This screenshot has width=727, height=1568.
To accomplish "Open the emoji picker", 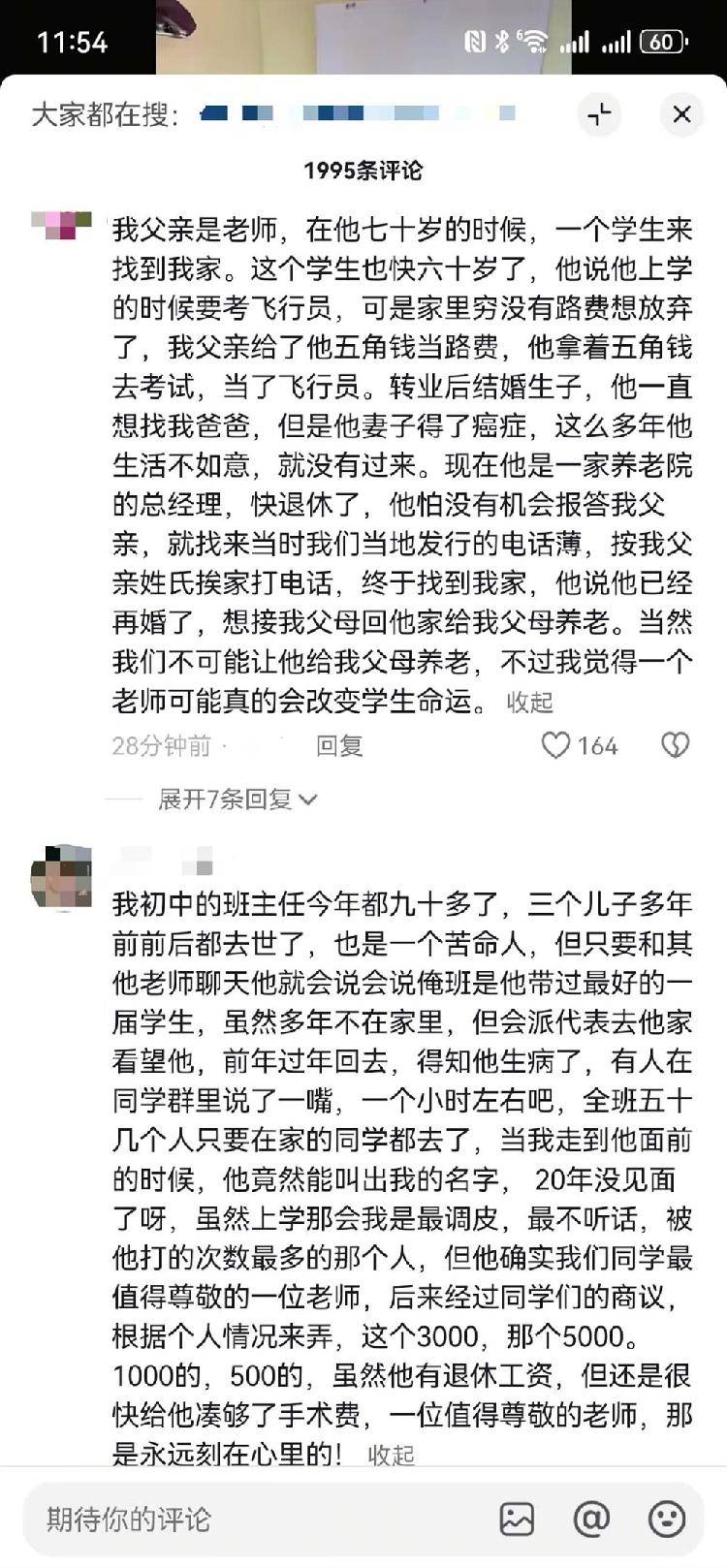I will (667, 1519).
